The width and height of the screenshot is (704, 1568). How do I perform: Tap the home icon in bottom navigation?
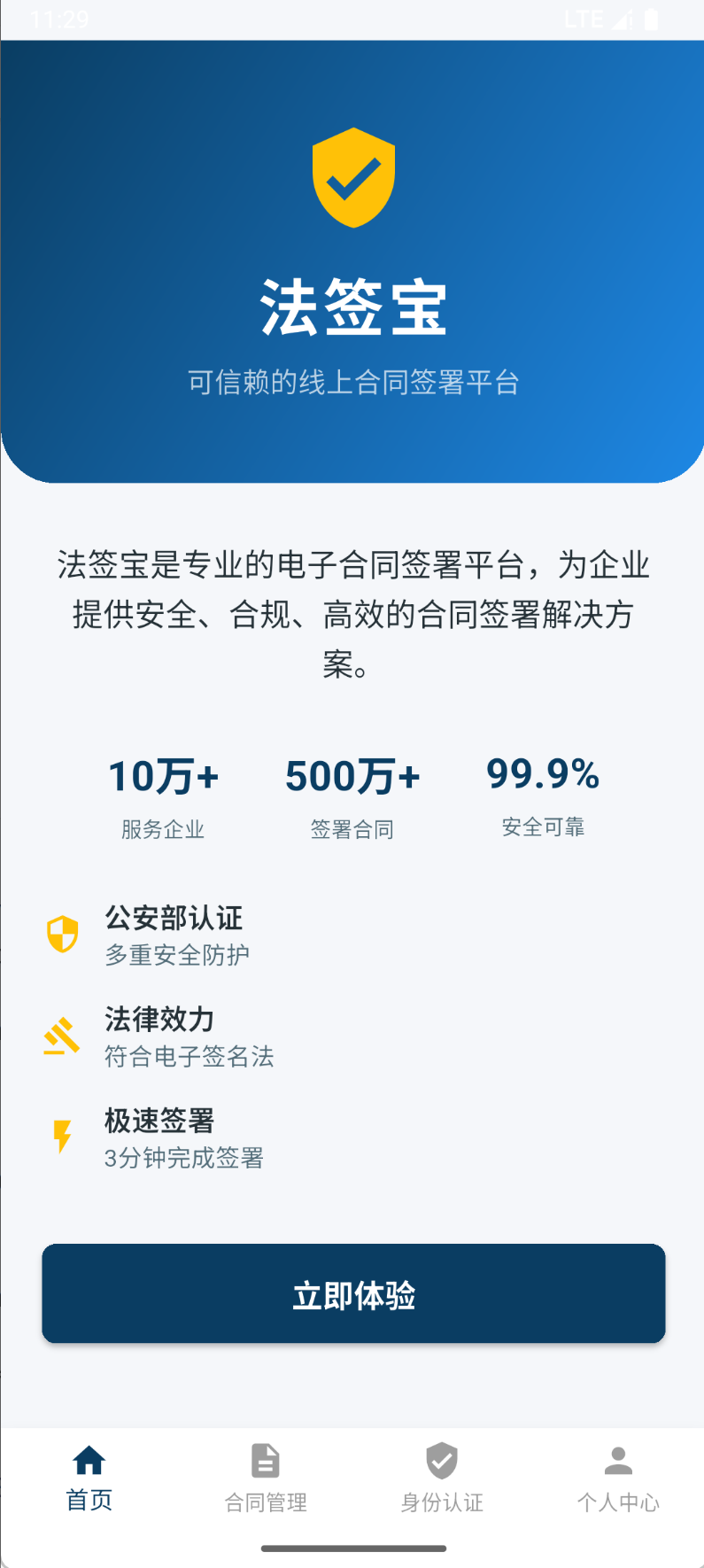coord(88,1460)
